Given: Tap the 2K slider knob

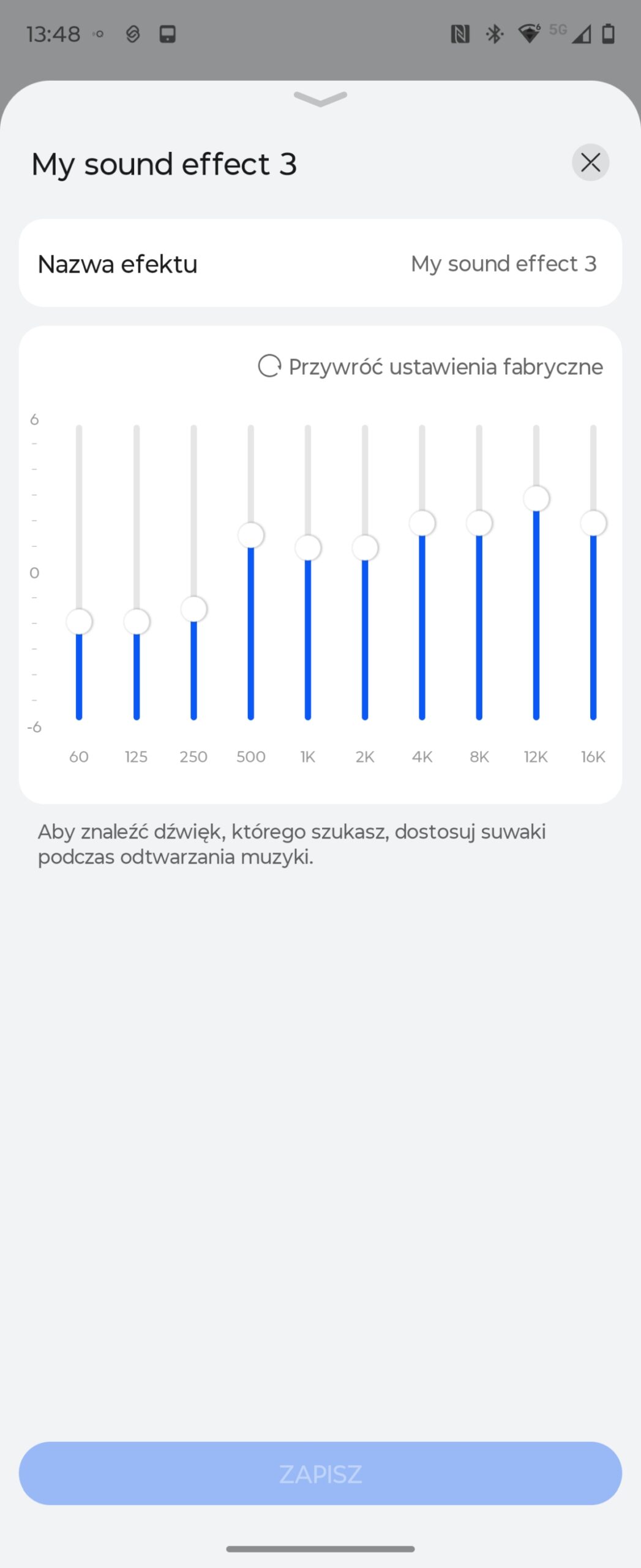Looking at the screenshot, I should click(x=365, y=548).
